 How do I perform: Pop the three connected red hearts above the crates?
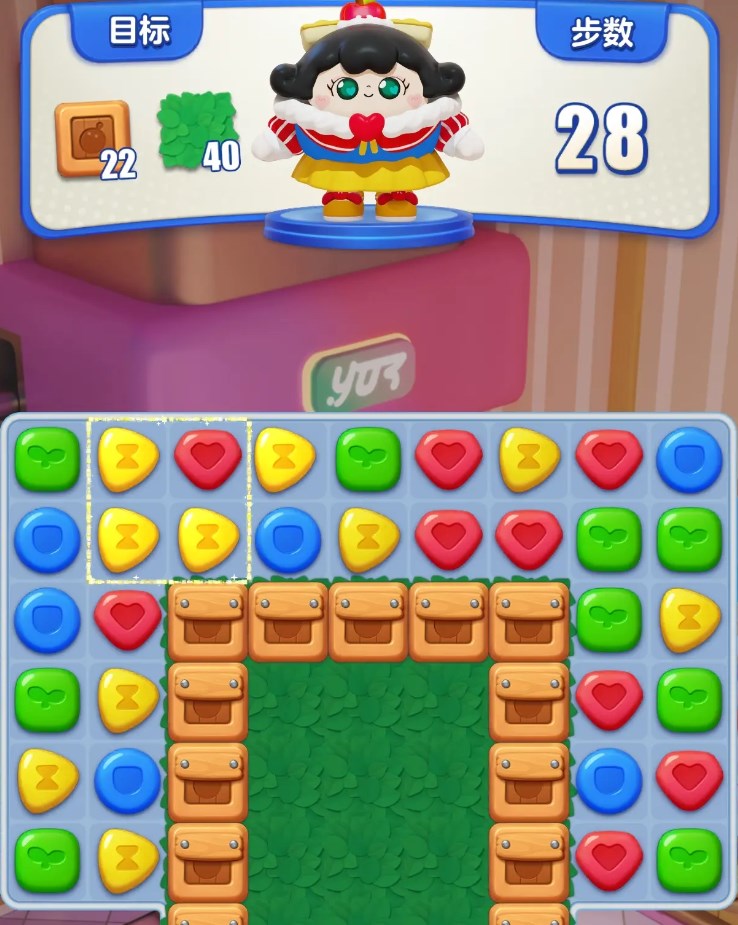click(449, 539)
